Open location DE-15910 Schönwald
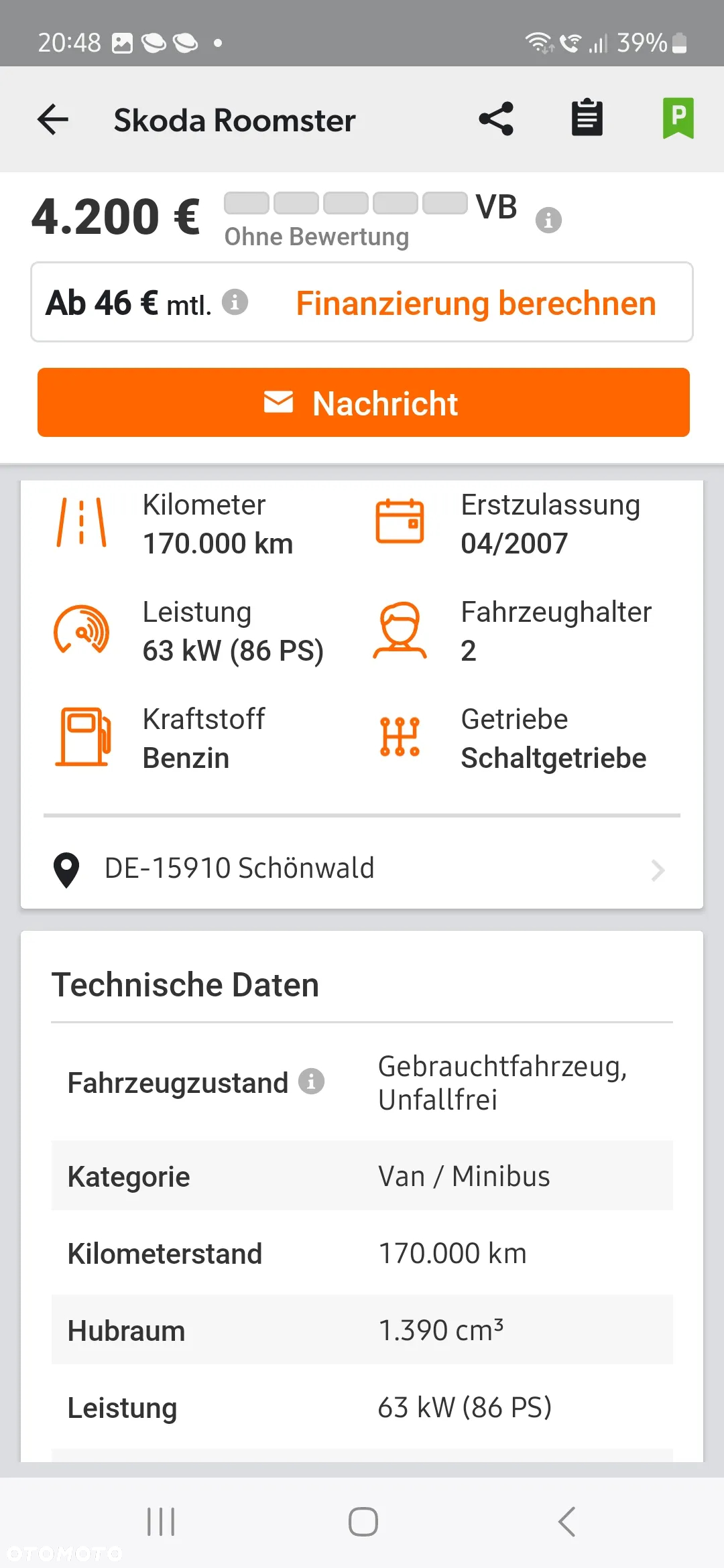 point(362,868)
